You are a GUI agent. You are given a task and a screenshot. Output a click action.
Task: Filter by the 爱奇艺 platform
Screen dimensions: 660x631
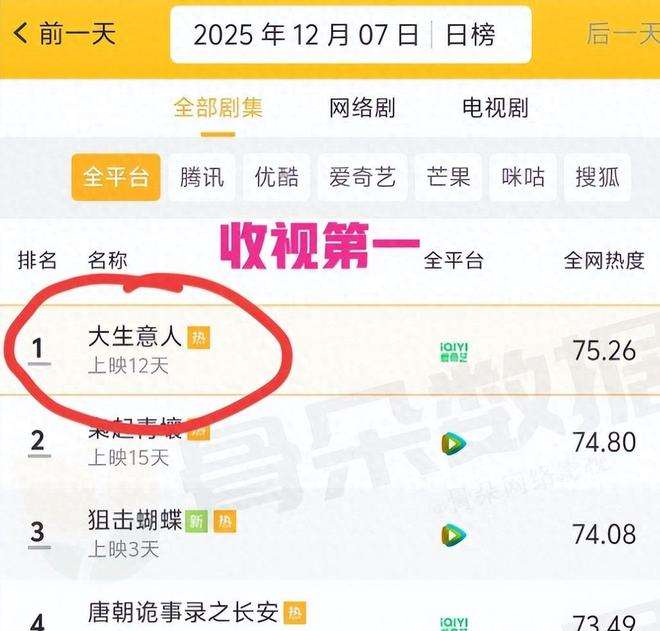[362, 178]
